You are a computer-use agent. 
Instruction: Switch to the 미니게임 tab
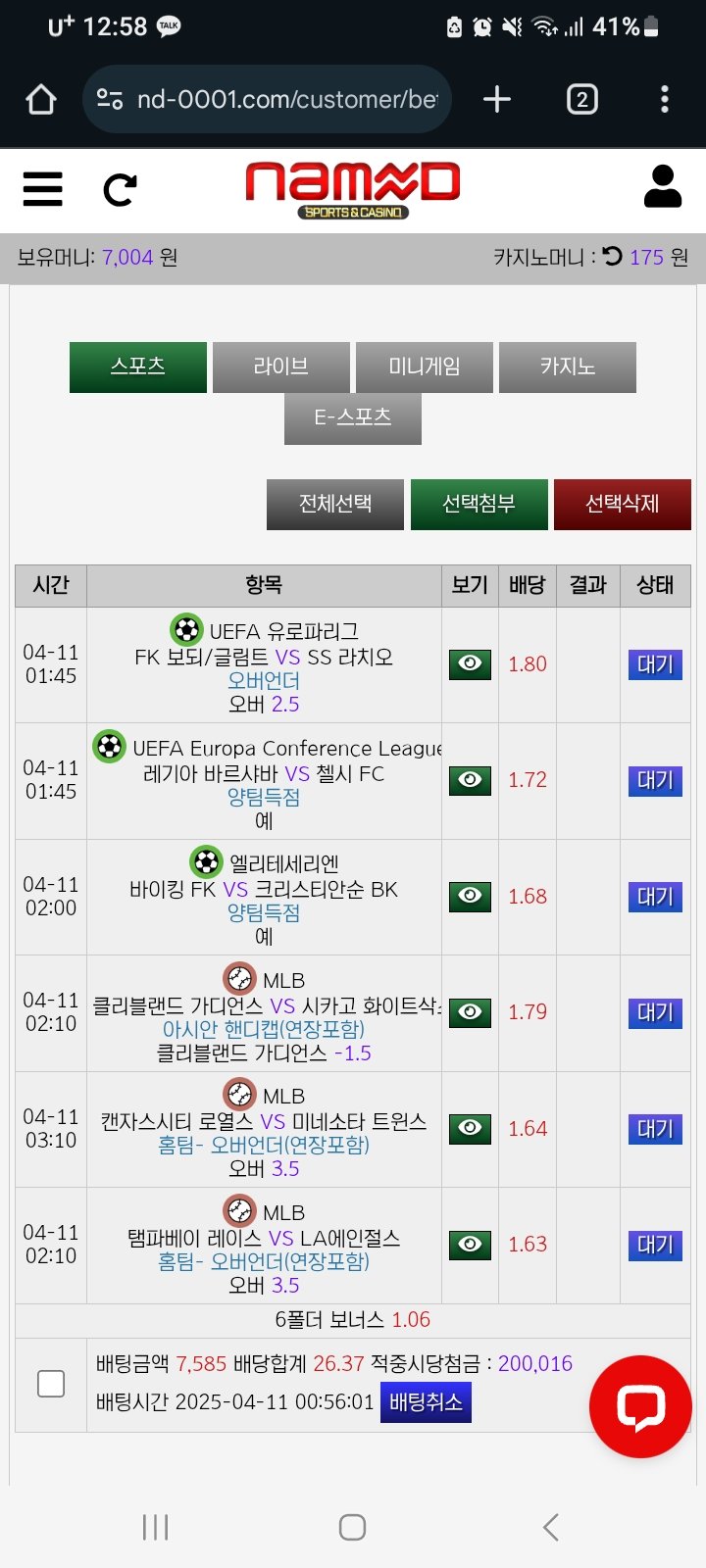coord(425,367)
